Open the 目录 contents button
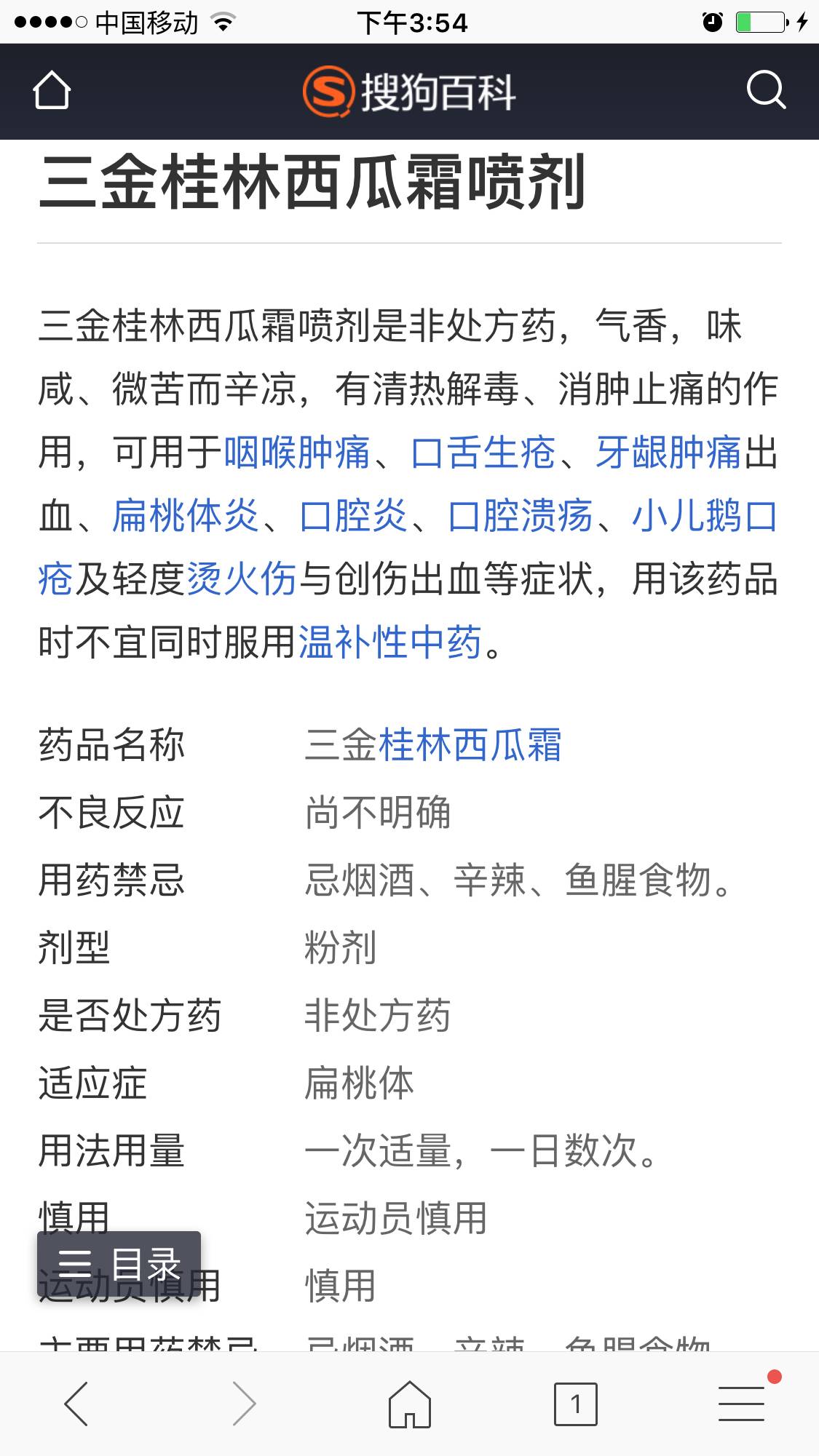This screenshot has height=1456, width=819. coord(119,1264)
